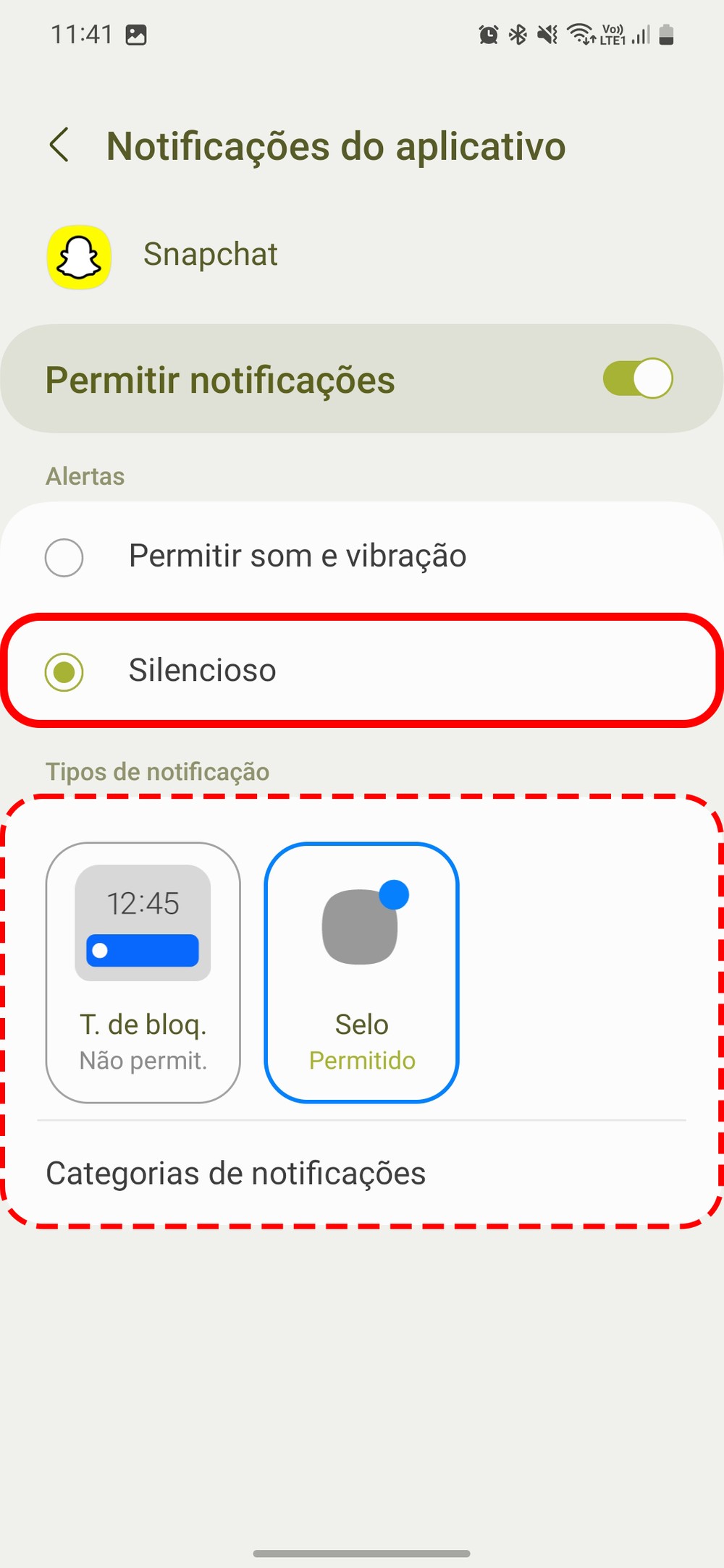This screenshot has width=724, height=1568.
Task: Open Categorias de notificações
Action: point(236,1173)
